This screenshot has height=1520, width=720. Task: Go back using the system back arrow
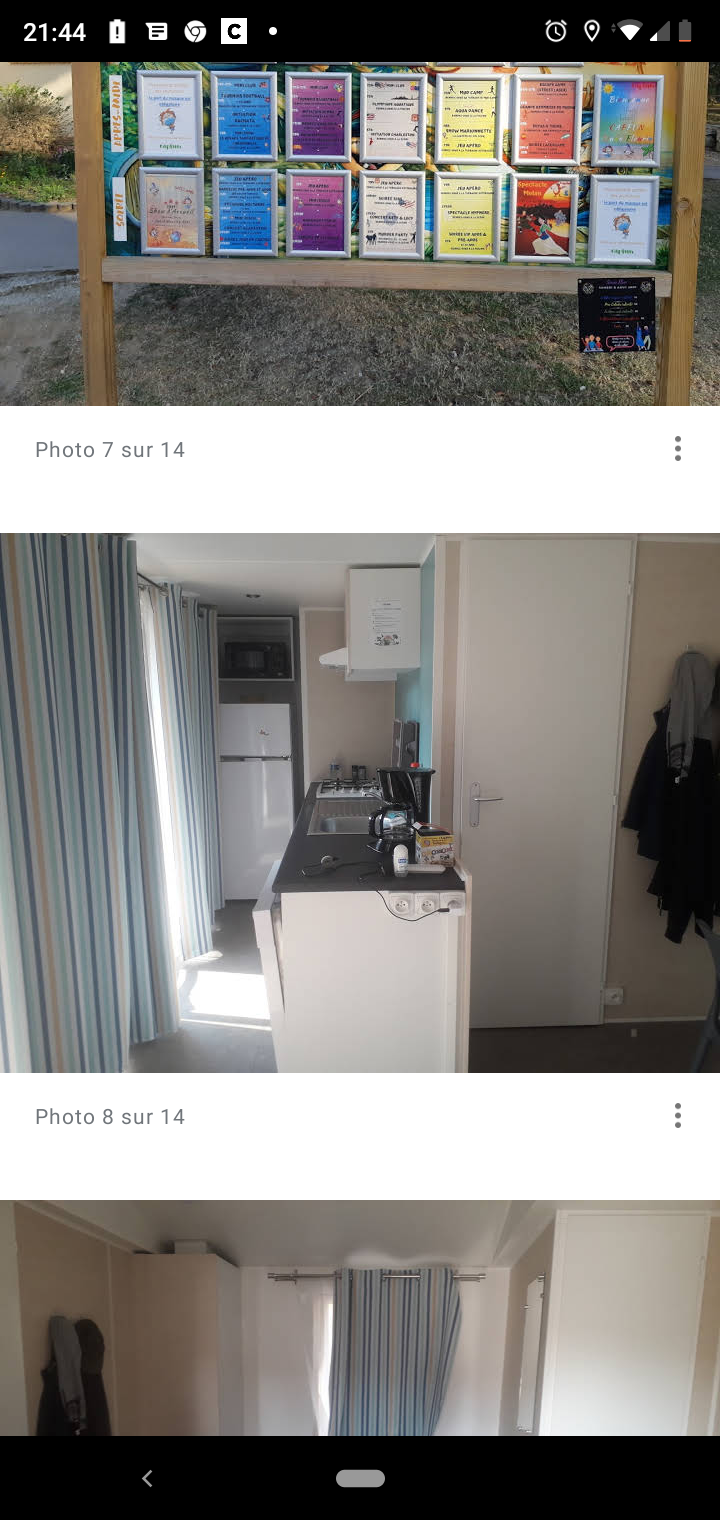point(147,1478)
